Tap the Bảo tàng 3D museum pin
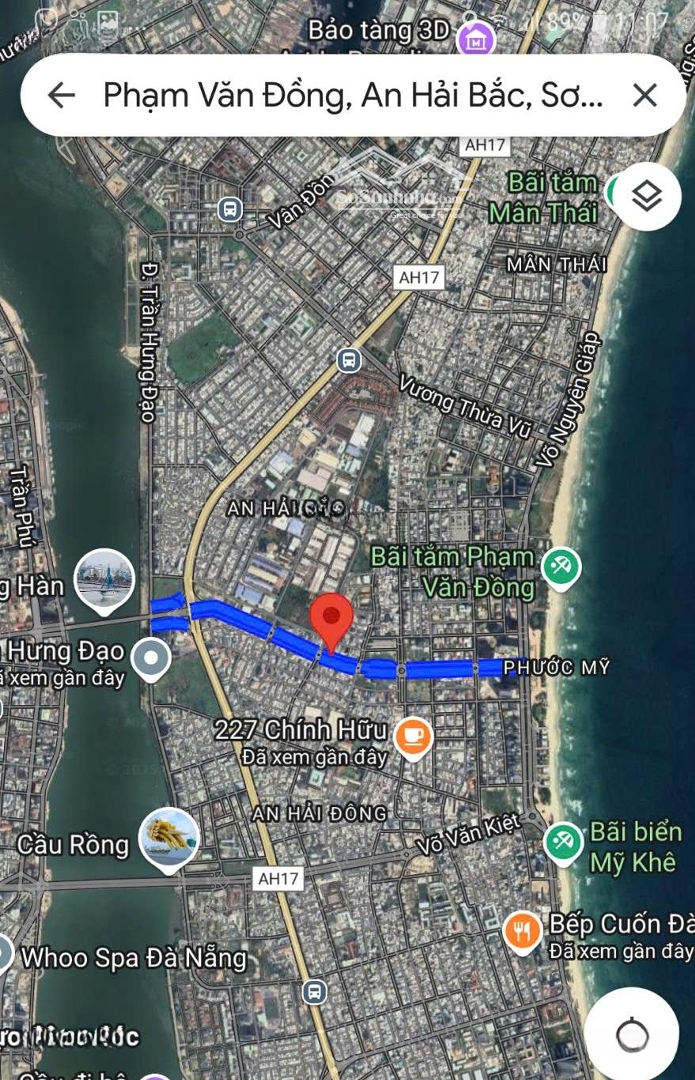The height and width of the screenshot is (1080, 695). tap(476, 40)
